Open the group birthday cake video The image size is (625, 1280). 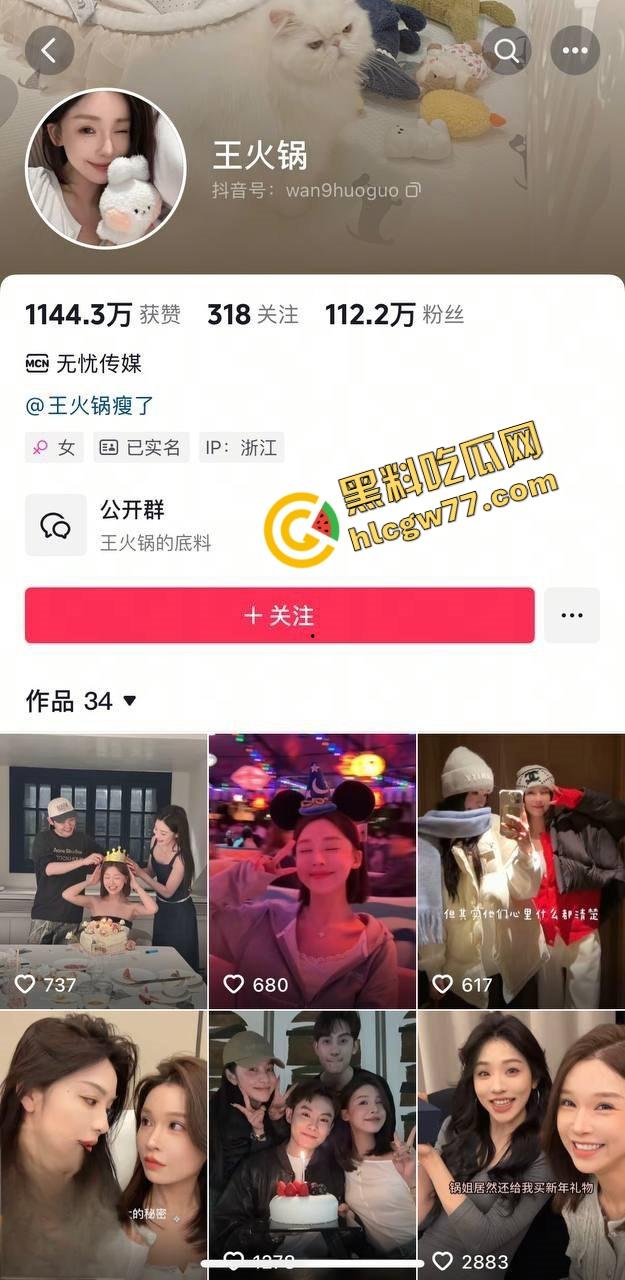tap(312, 1140)
